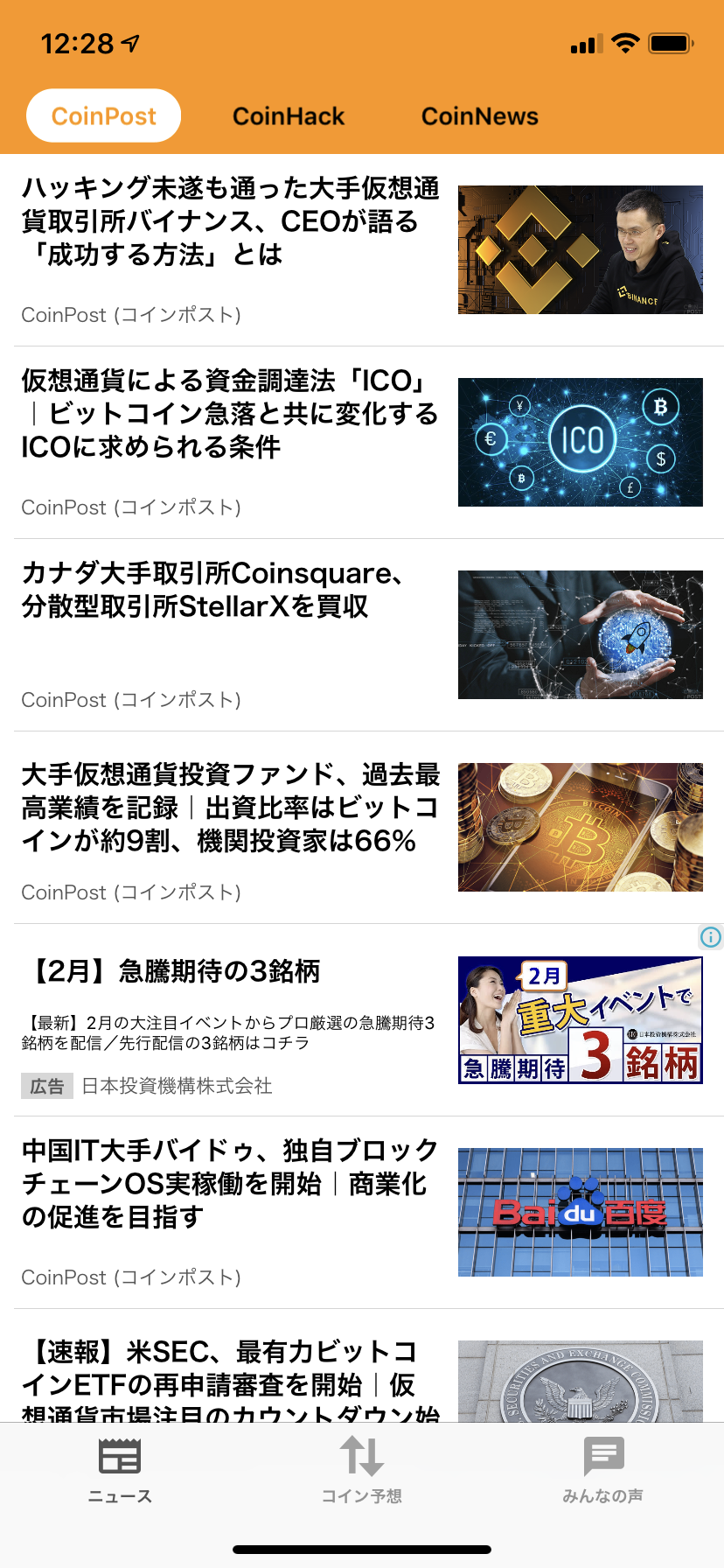This screenshot has height=1568, width=724.
Task: Open the Binance CEO hacking article
Action: tap(231, 222)
